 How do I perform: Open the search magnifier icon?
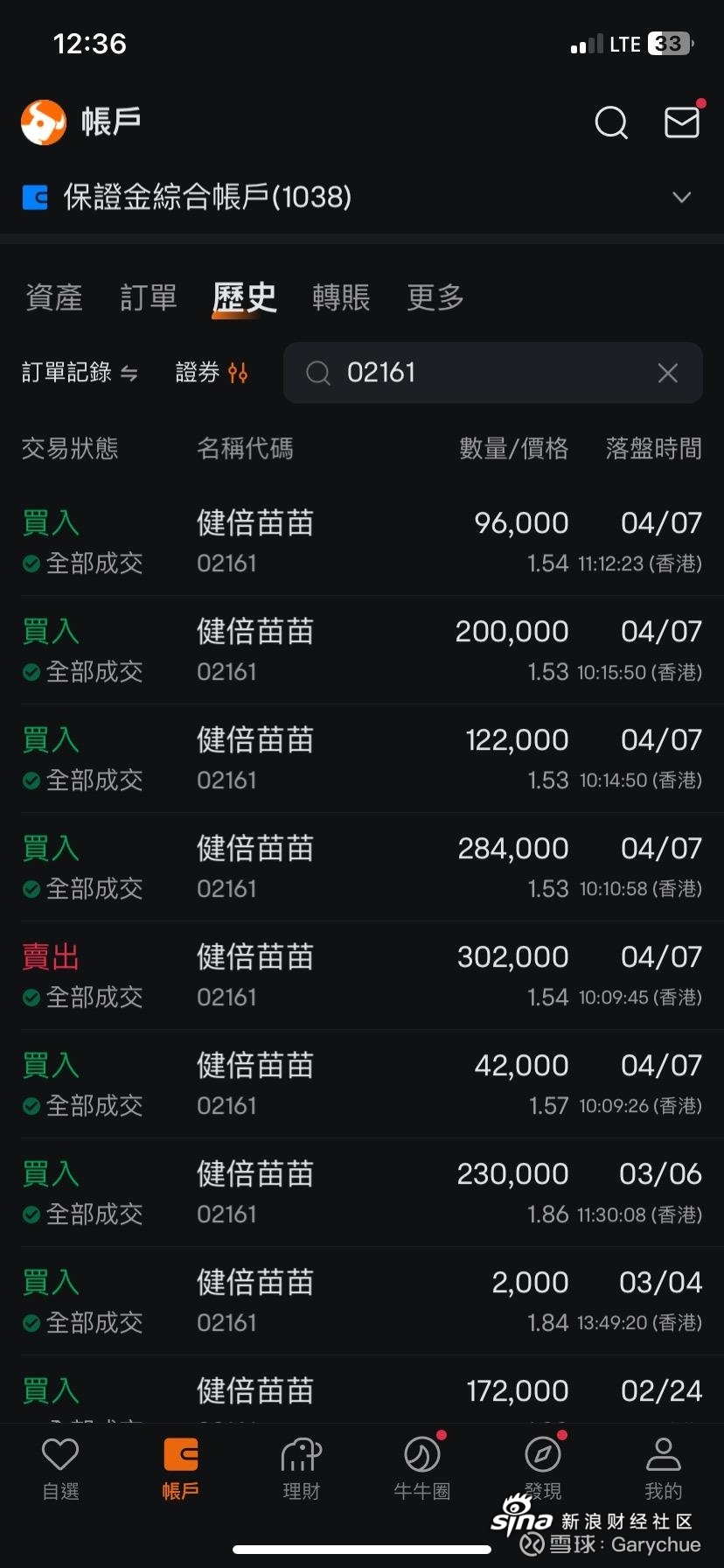tap(611, 122)
